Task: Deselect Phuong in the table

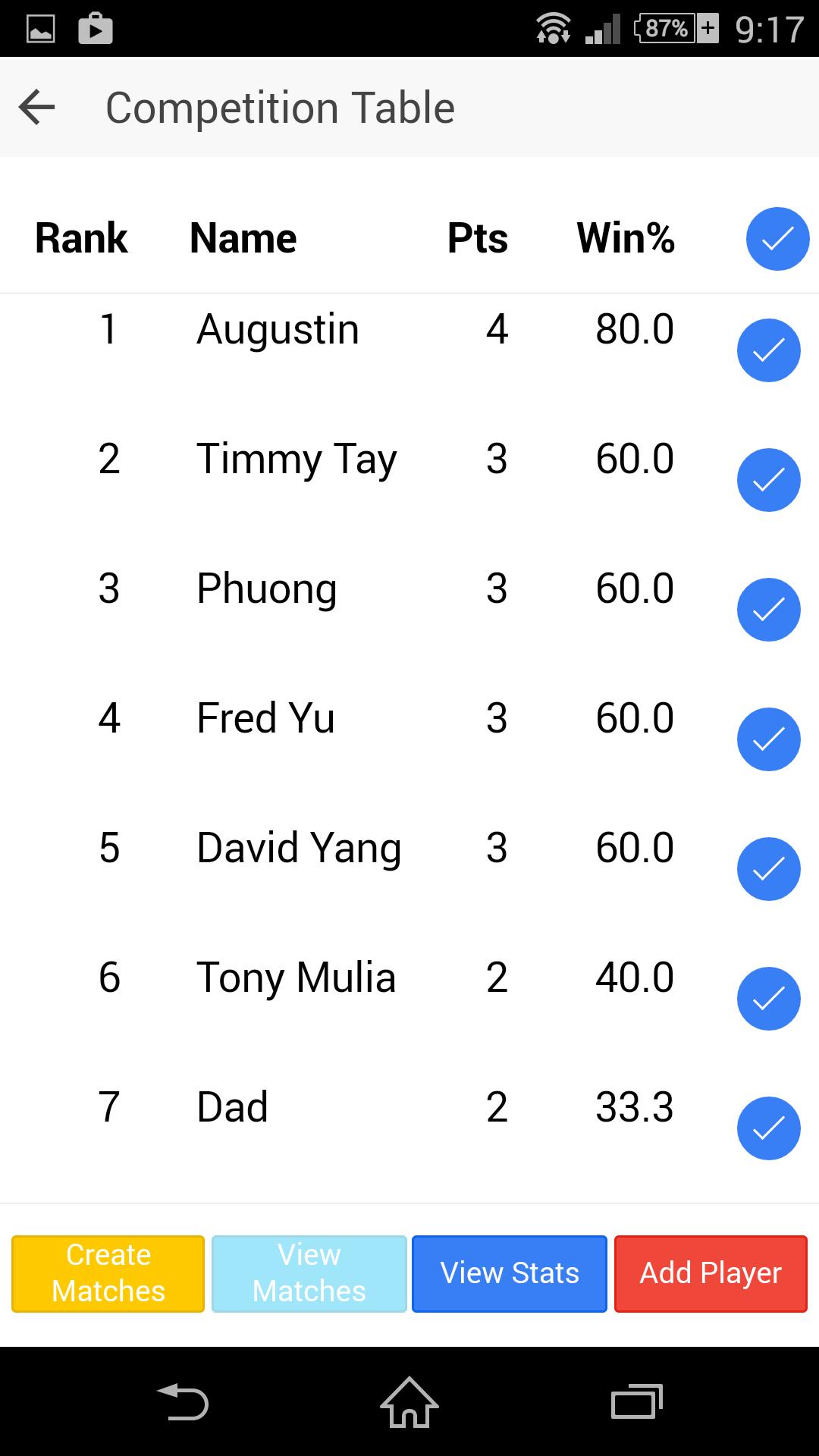Action: pyautogui.click(x=768, y=610)
